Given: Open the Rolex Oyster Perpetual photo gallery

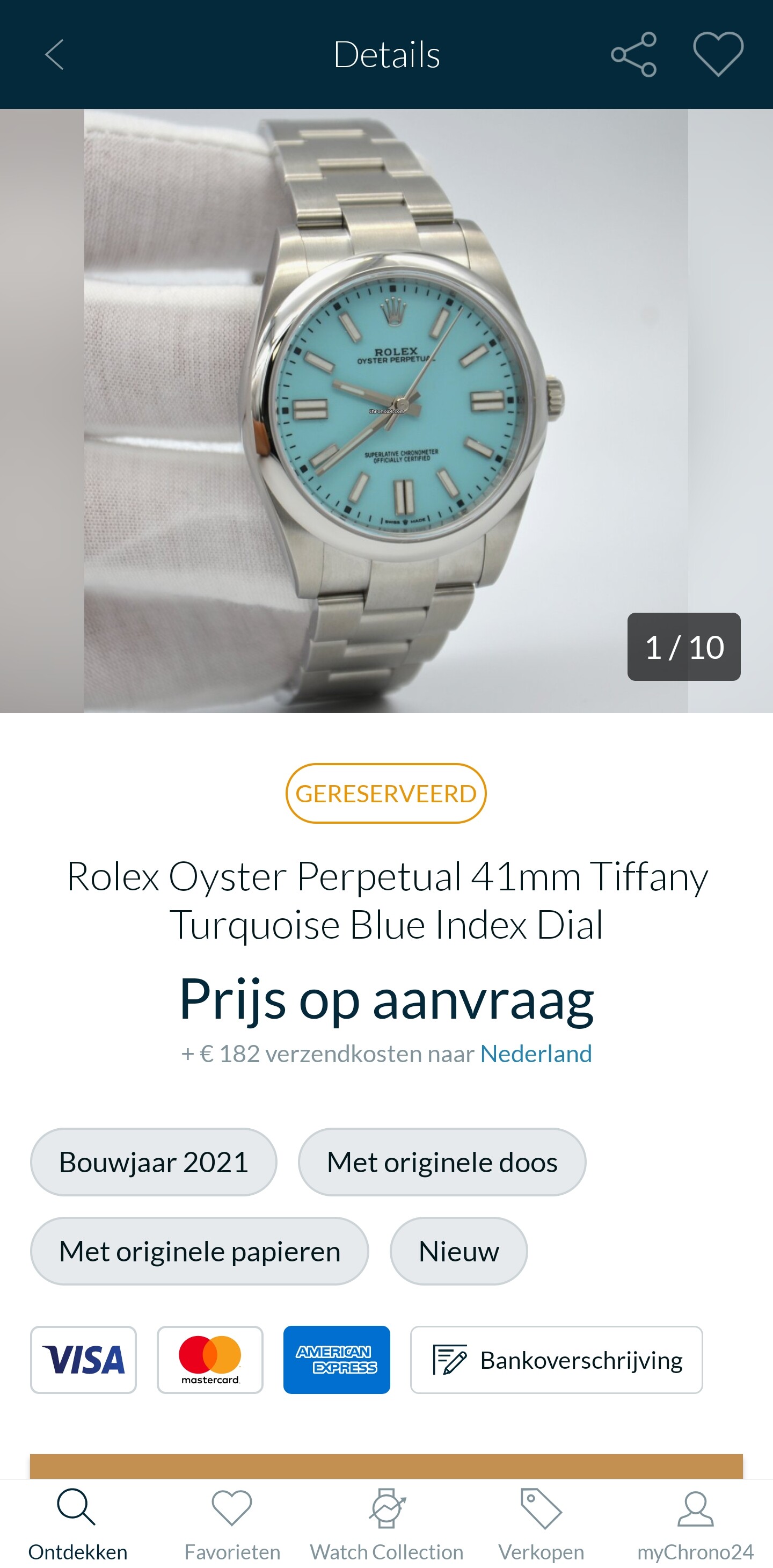Looking at the screenshot, I should point(386,411).
